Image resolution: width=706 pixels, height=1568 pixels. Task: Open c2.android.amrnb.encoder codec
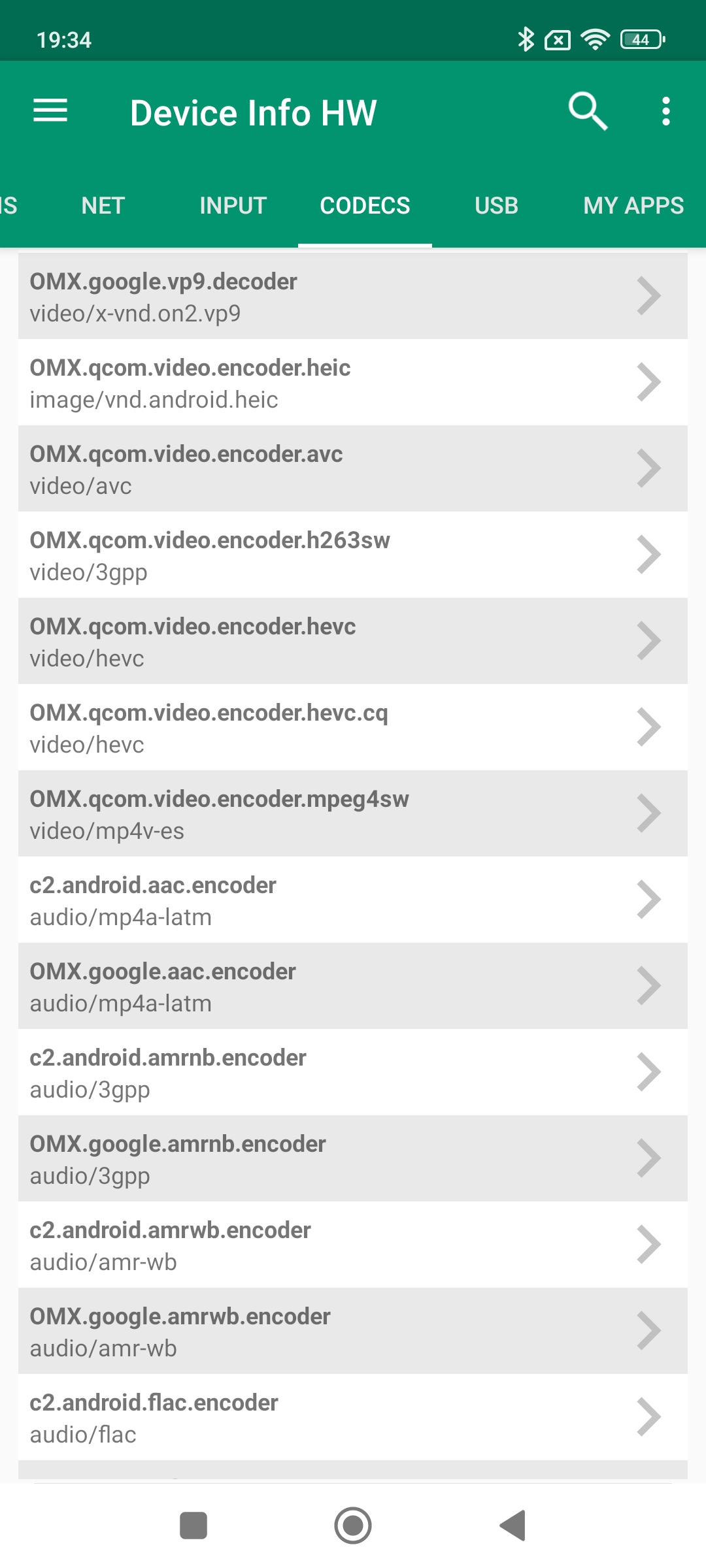(x=353, y=1073)
